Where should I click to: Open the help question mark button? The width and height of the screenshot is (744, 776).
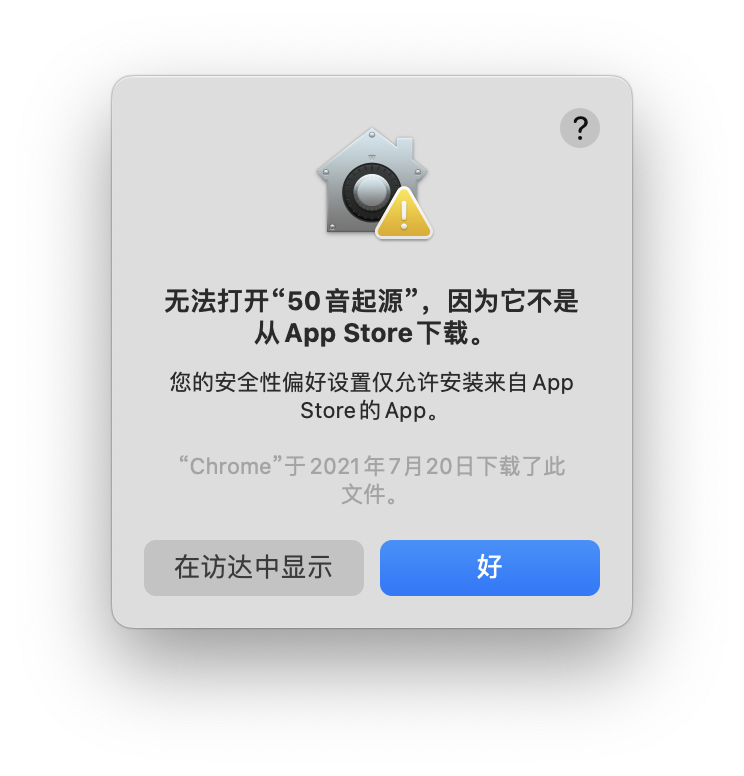(x=580, y=128)
